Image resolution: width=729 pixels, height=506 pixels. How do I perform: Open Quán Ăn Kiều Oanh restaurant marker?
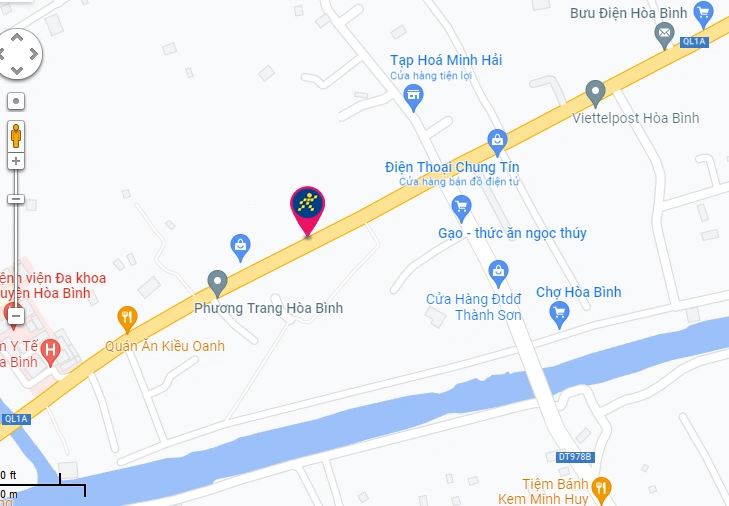pos(127,320)
